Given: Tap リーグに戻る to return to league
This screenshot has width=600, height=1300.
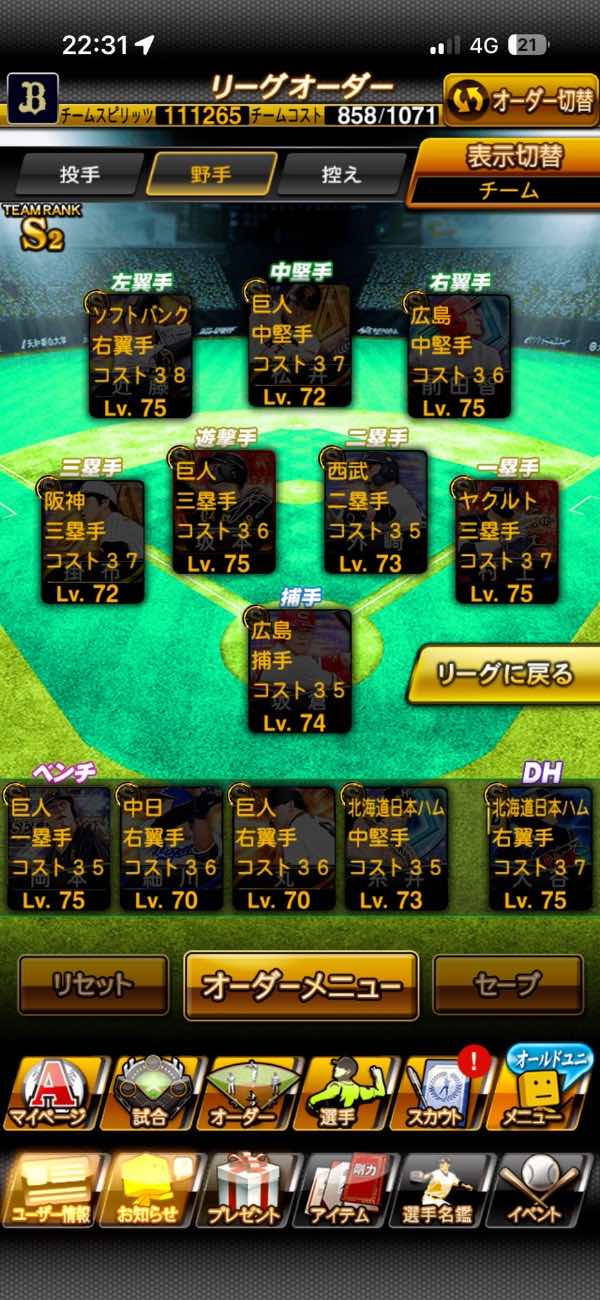Looking at the screenshot, I should [x=505, y=674].
